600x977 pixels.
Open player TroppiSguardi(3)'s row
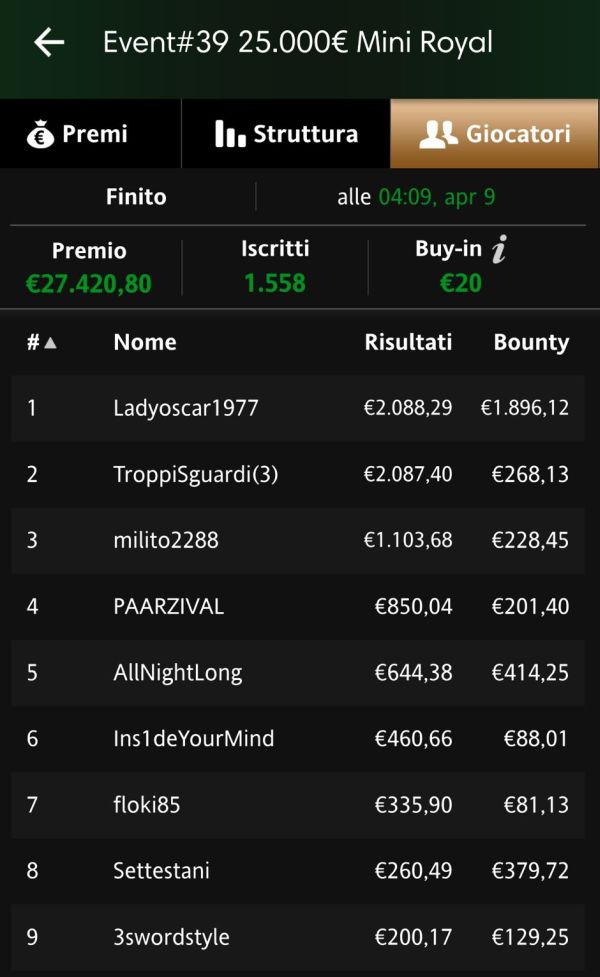click(298, 474)
